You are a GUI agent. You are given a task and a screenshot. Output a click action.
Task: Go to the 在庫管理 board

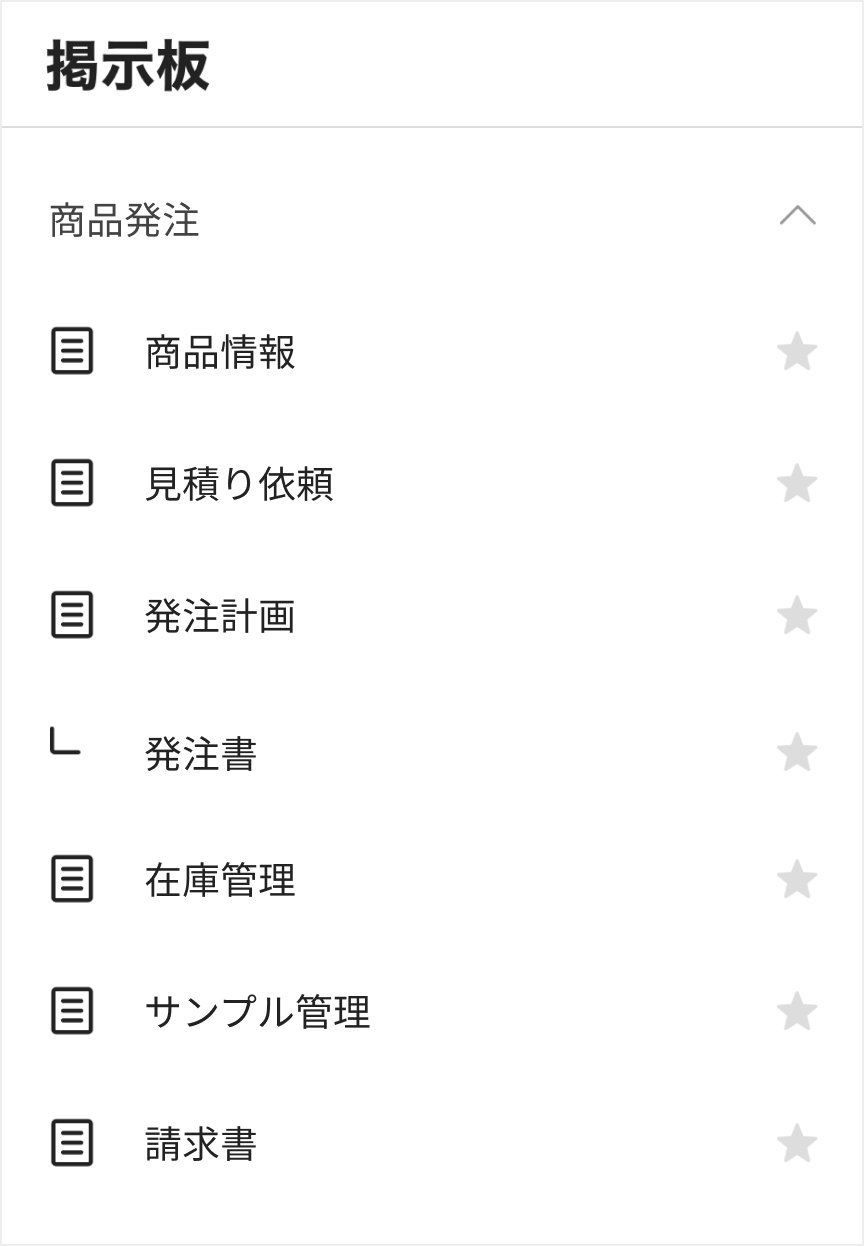pyautogui.click(x=220, y=880)
